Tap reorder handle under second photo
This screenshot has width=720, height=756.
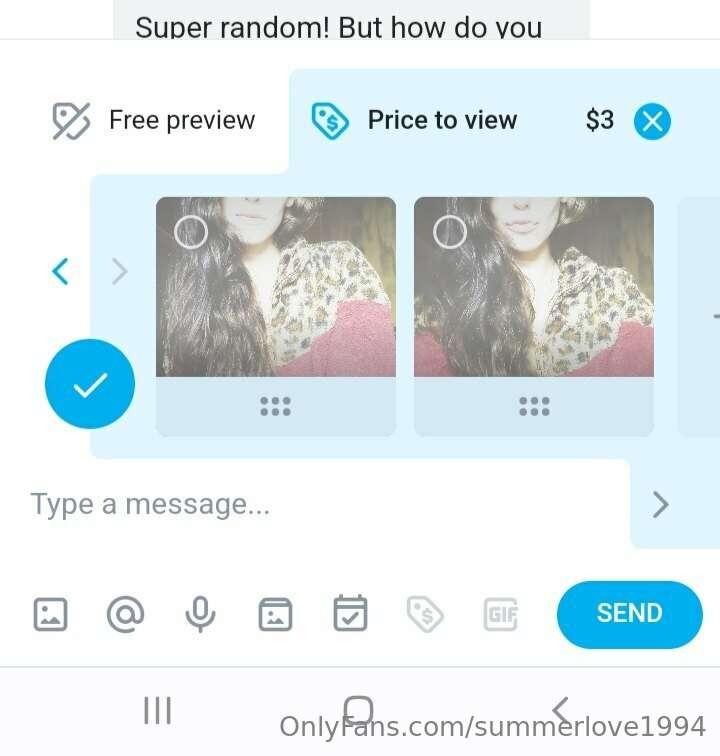[534, 406]
